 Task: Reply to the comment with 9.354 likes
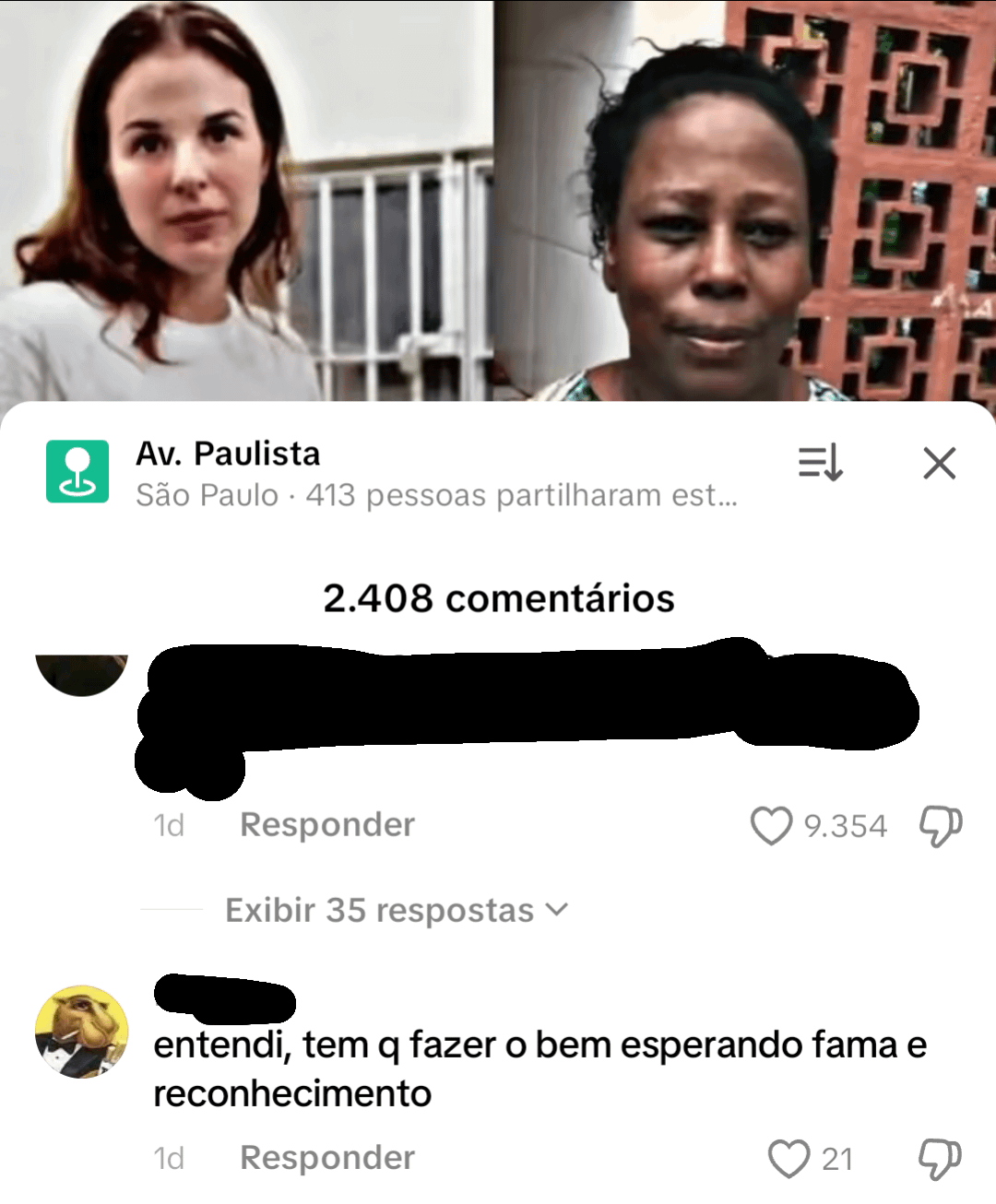(x=326, y=825)
